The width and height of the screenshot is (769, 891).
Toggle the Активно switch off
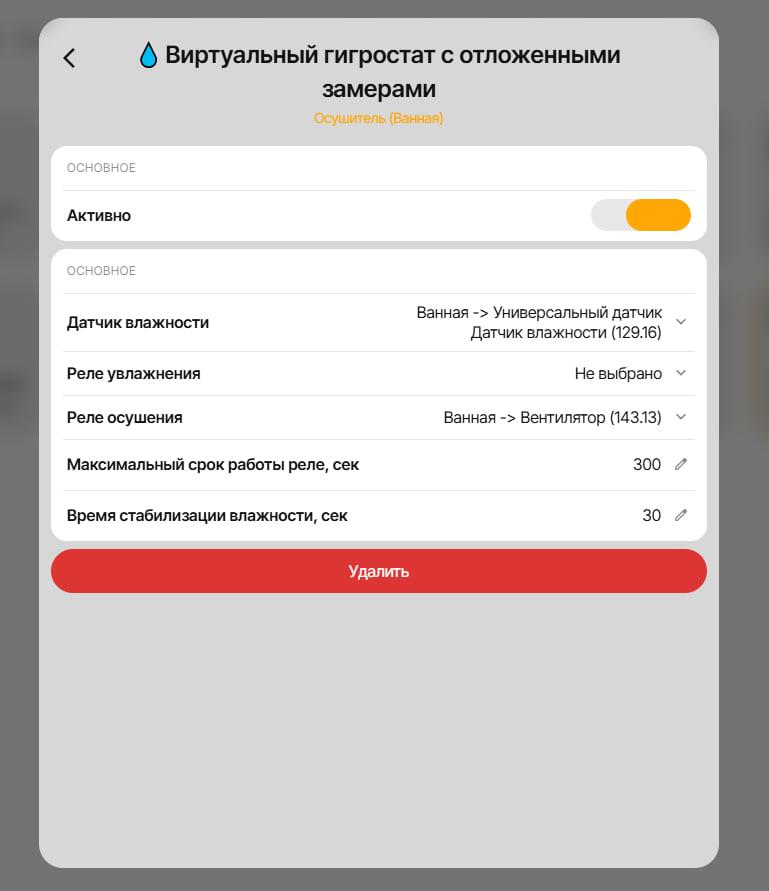point(641,215)
